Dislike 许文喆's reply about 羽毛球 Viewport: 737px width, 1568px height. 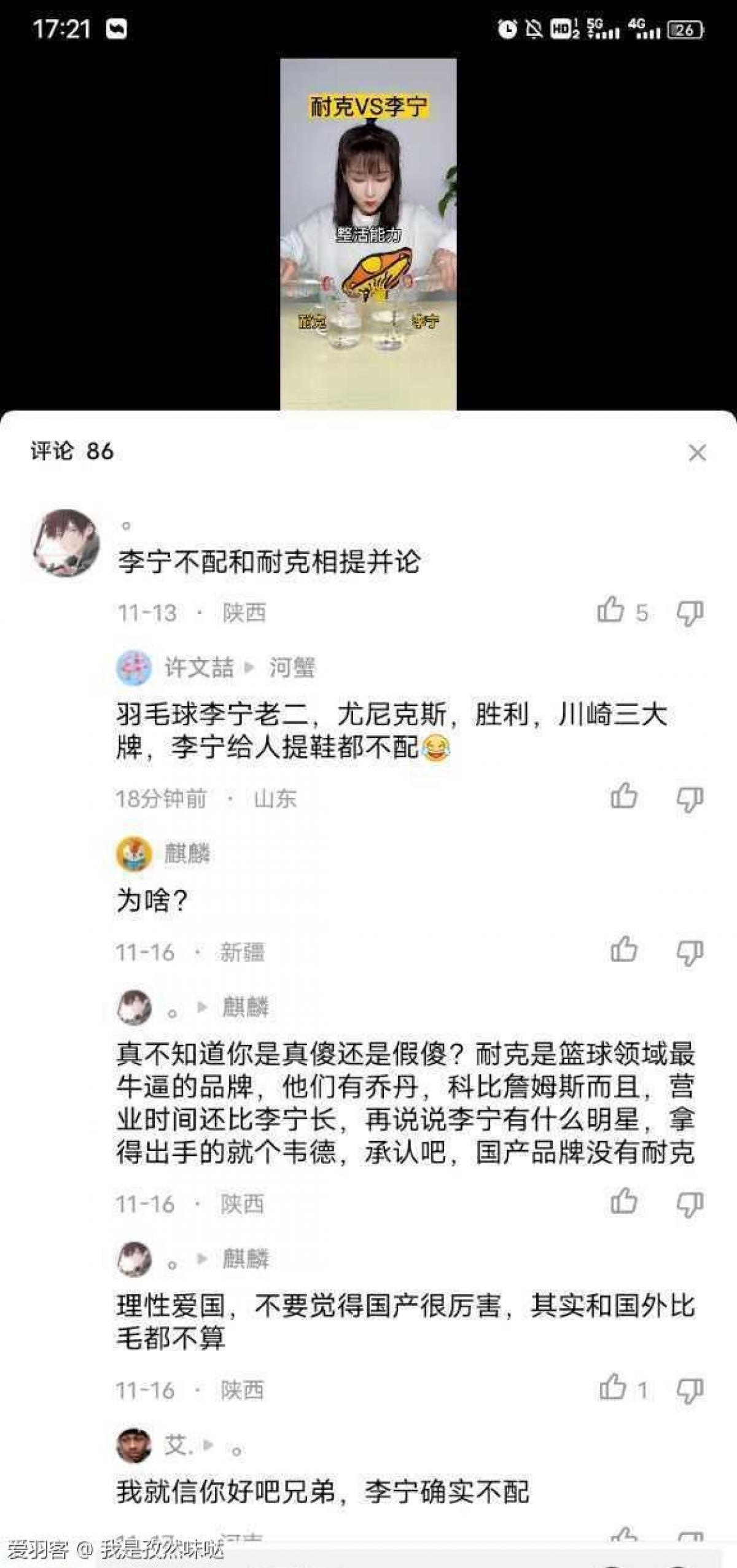[689, 798]
